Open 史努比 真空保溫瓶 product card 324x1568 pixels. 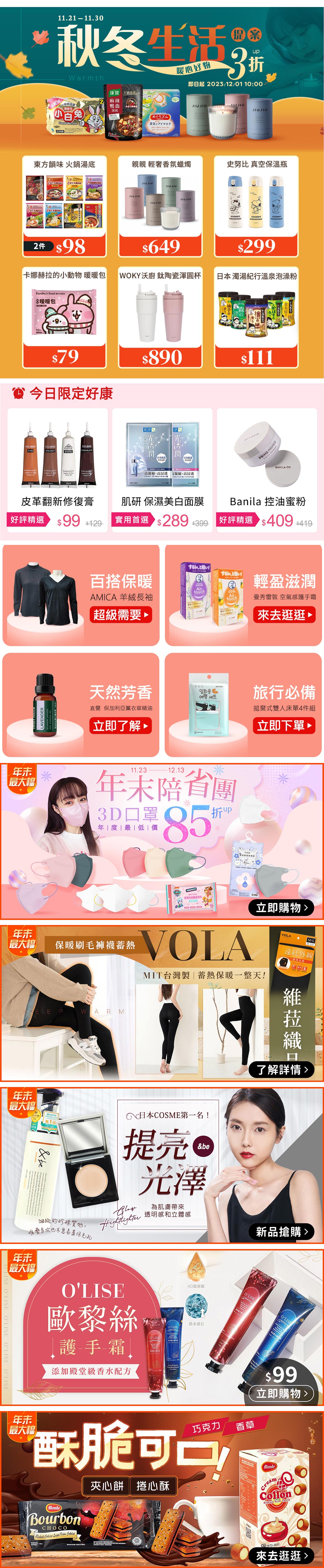click(x=256, y=206)
